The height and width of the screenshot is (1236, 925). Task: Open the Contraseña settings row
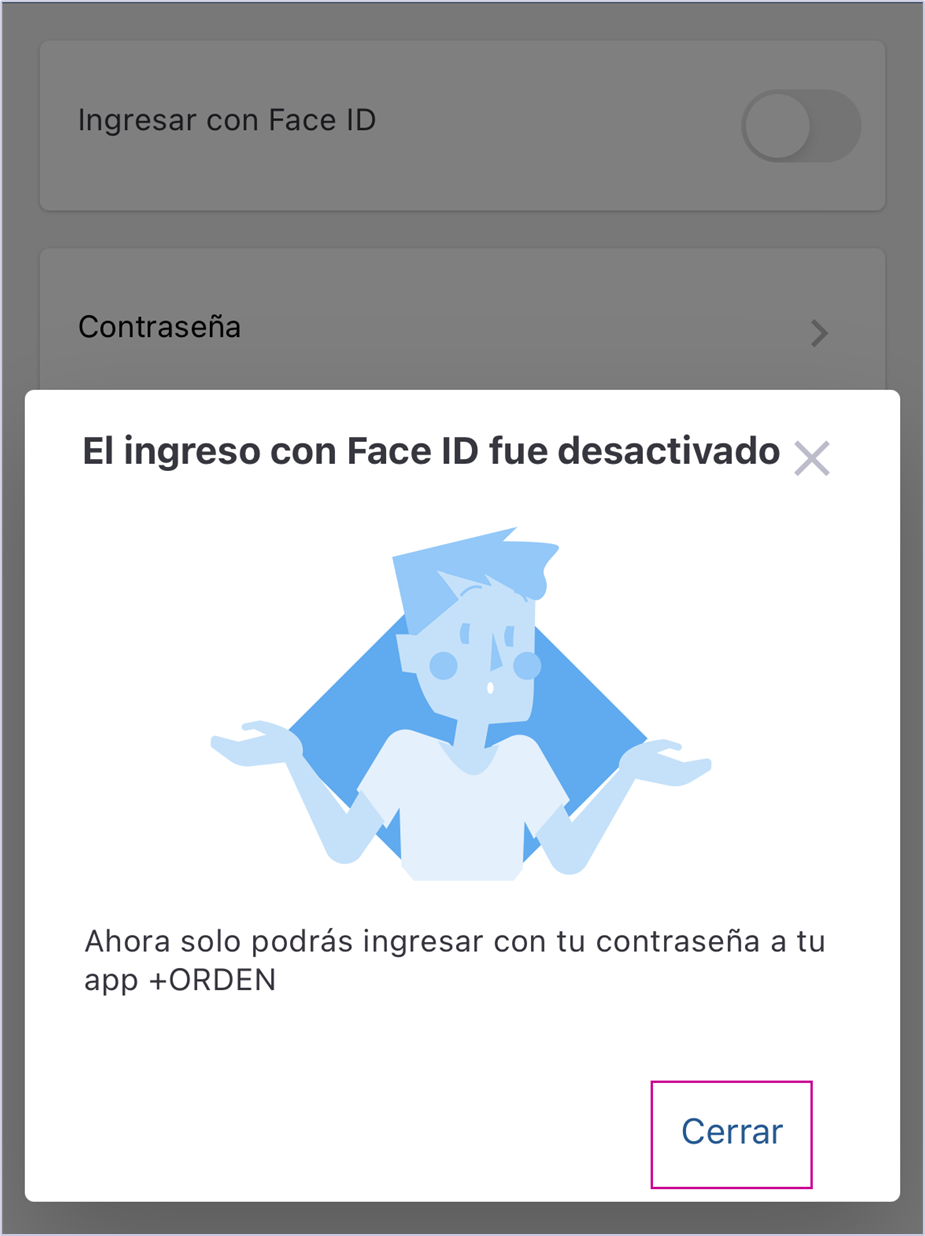click(462, 328)
